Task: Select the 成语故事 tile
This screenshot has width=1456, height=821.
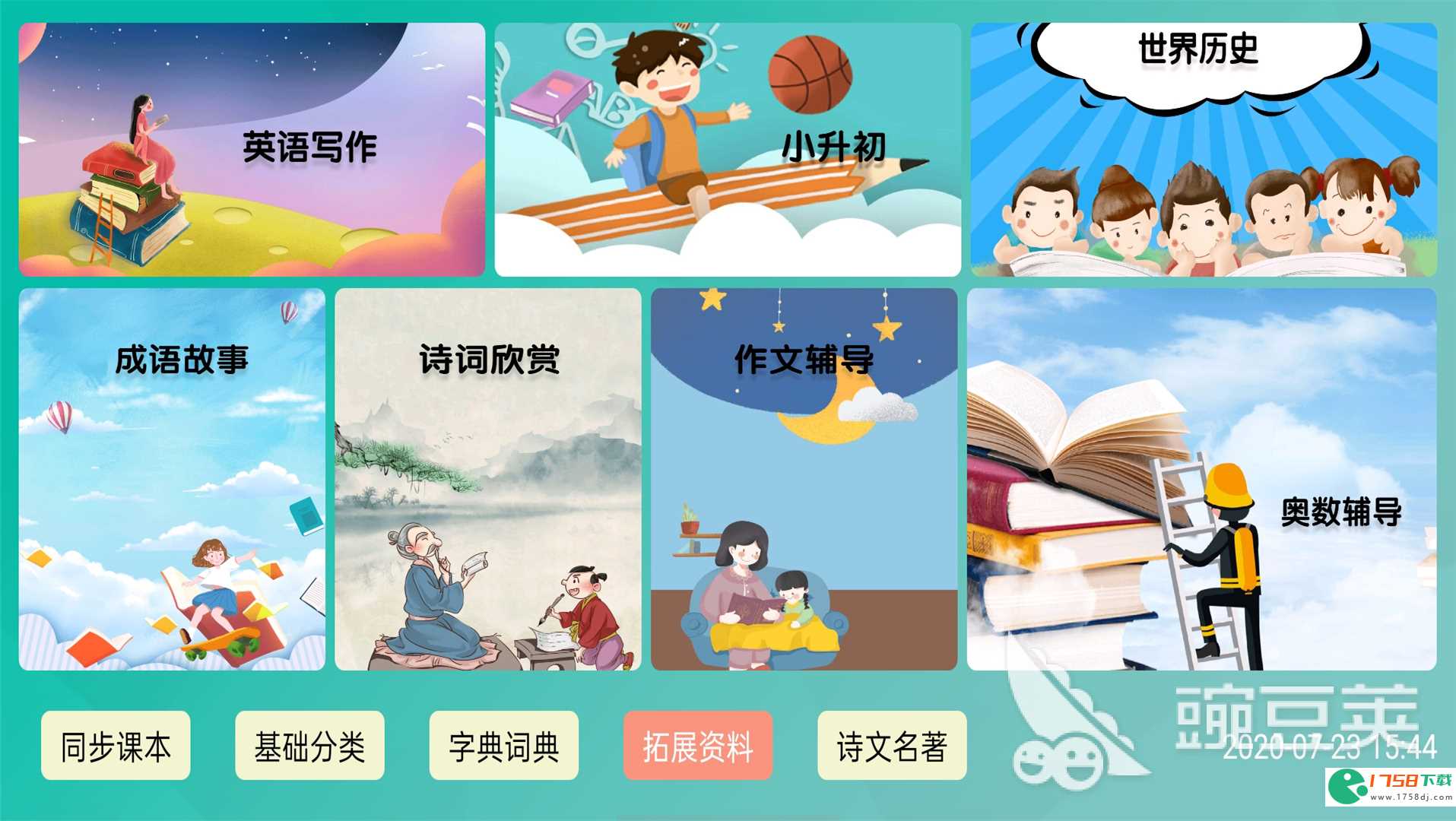Action: 172,479
